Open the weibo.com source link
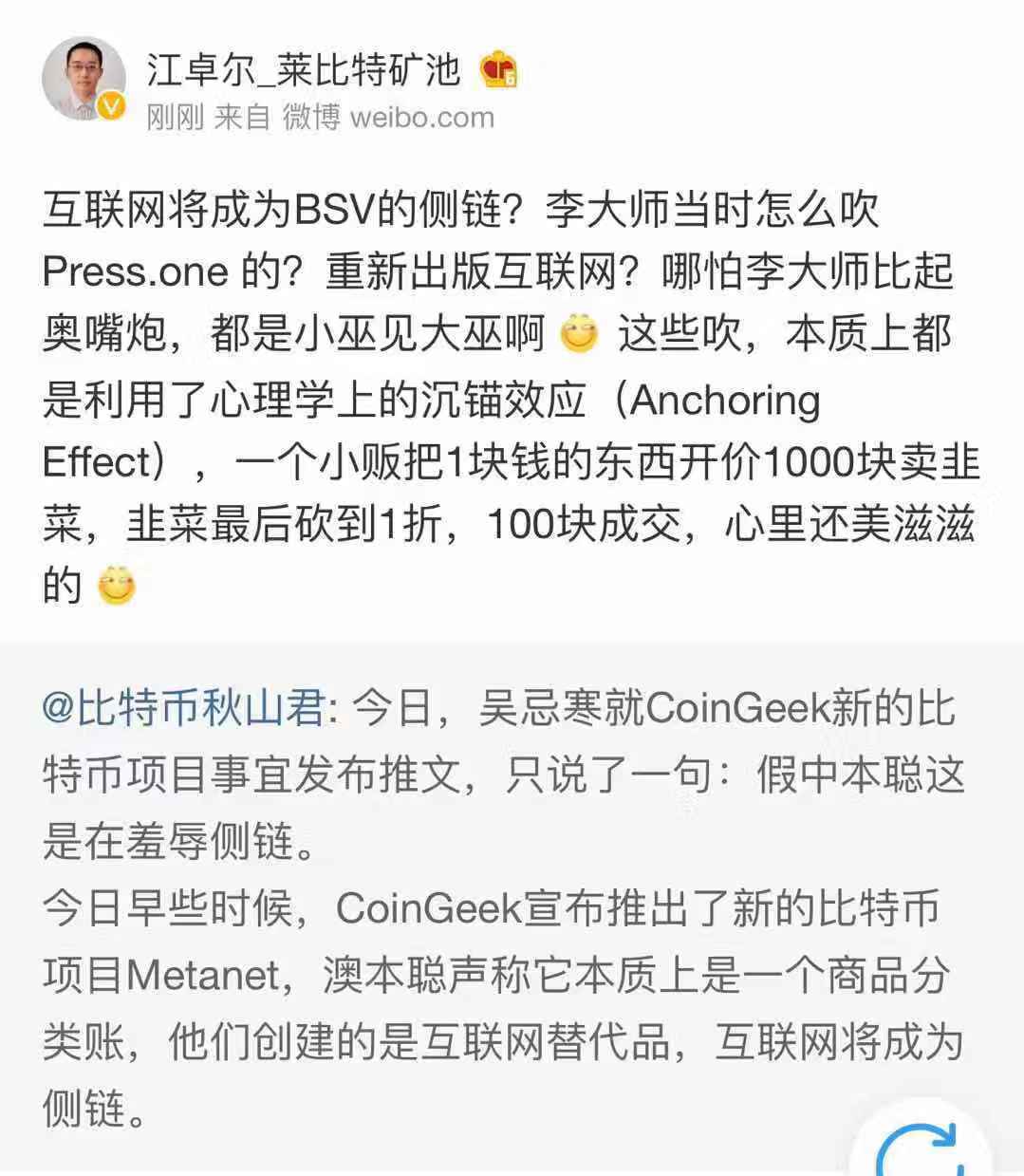 pos(421,118)
